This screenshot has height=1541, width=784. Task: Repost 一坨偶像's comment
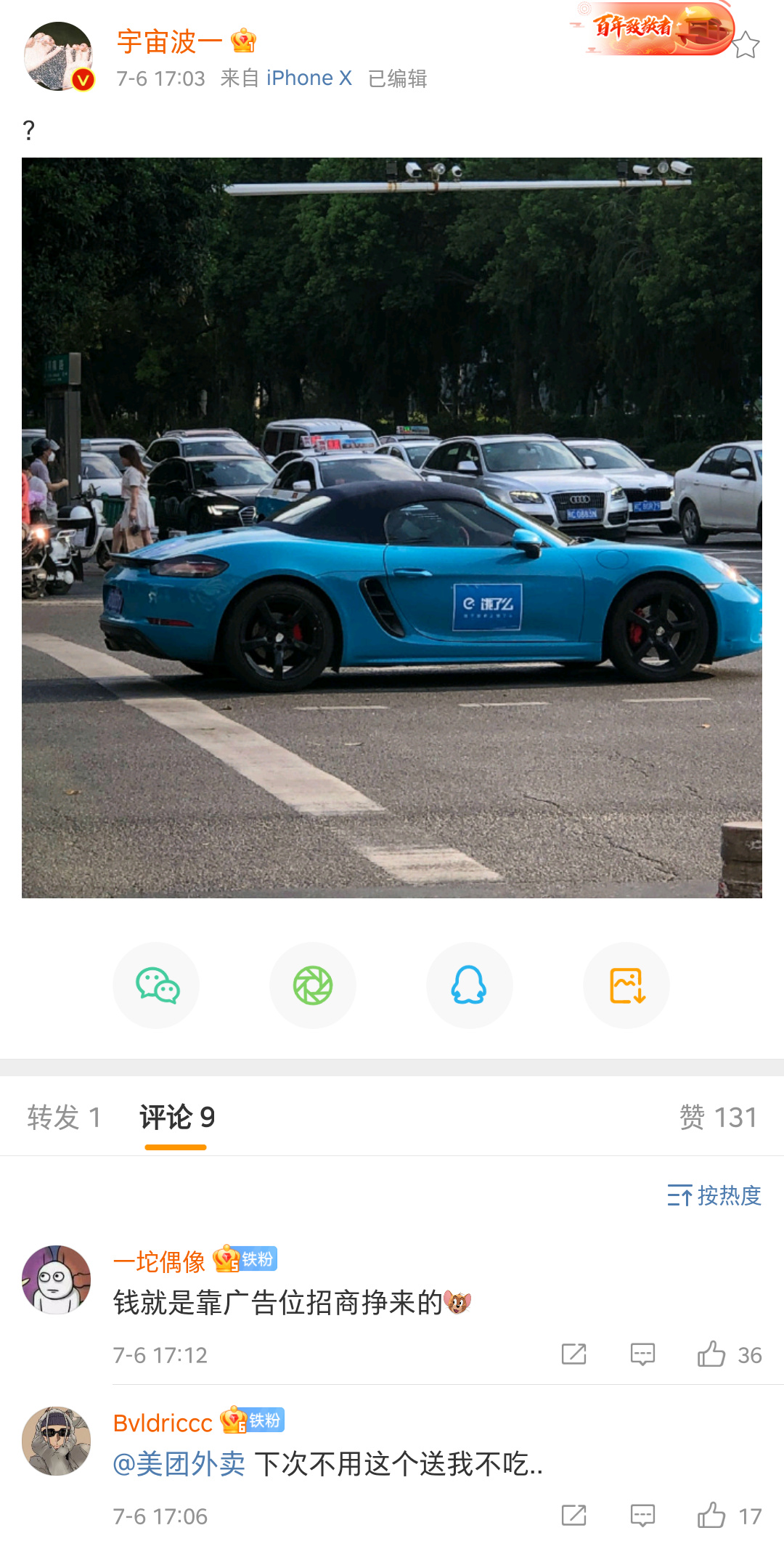point(573,1354)
